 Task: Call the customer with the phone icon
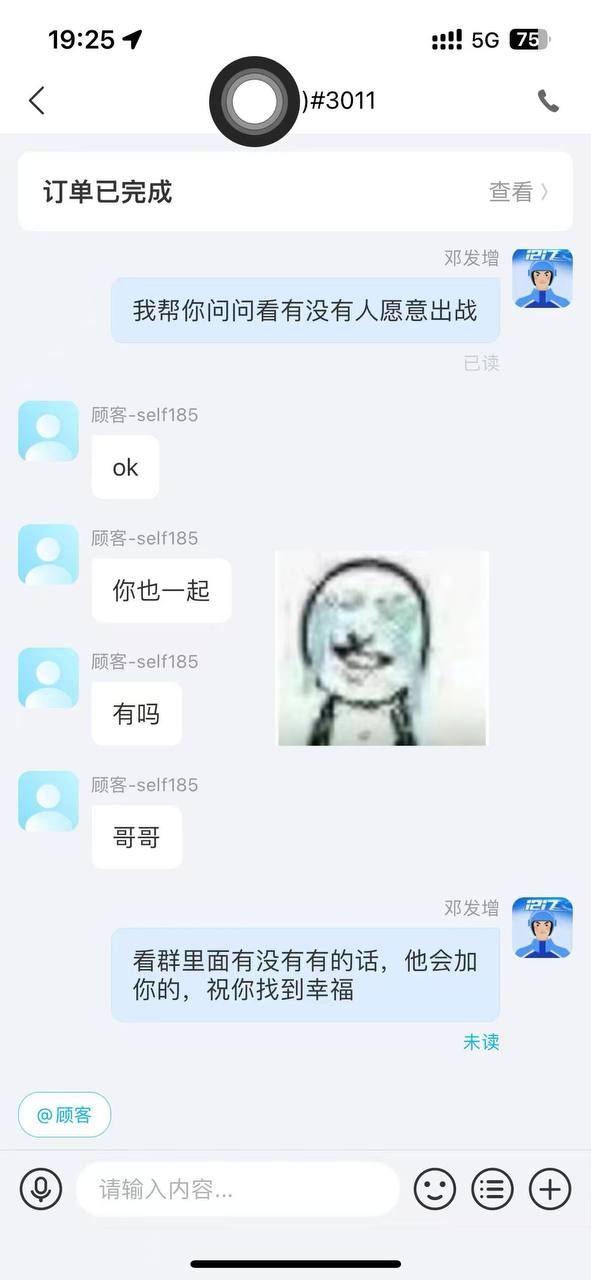[x=548, y=100]
